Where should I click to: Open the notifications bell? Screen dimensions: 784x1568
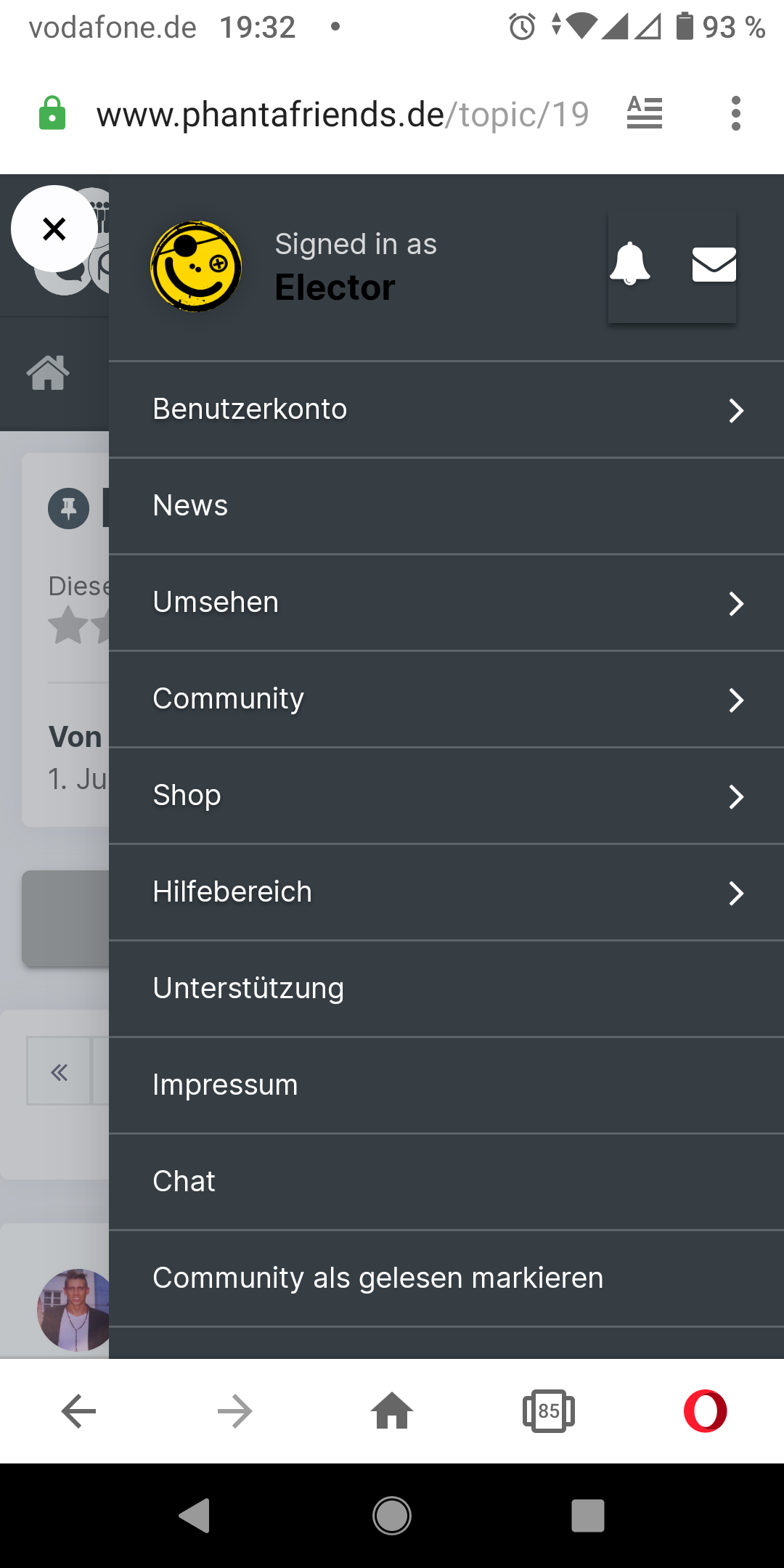pyautogui.click(x=630, y=264)
